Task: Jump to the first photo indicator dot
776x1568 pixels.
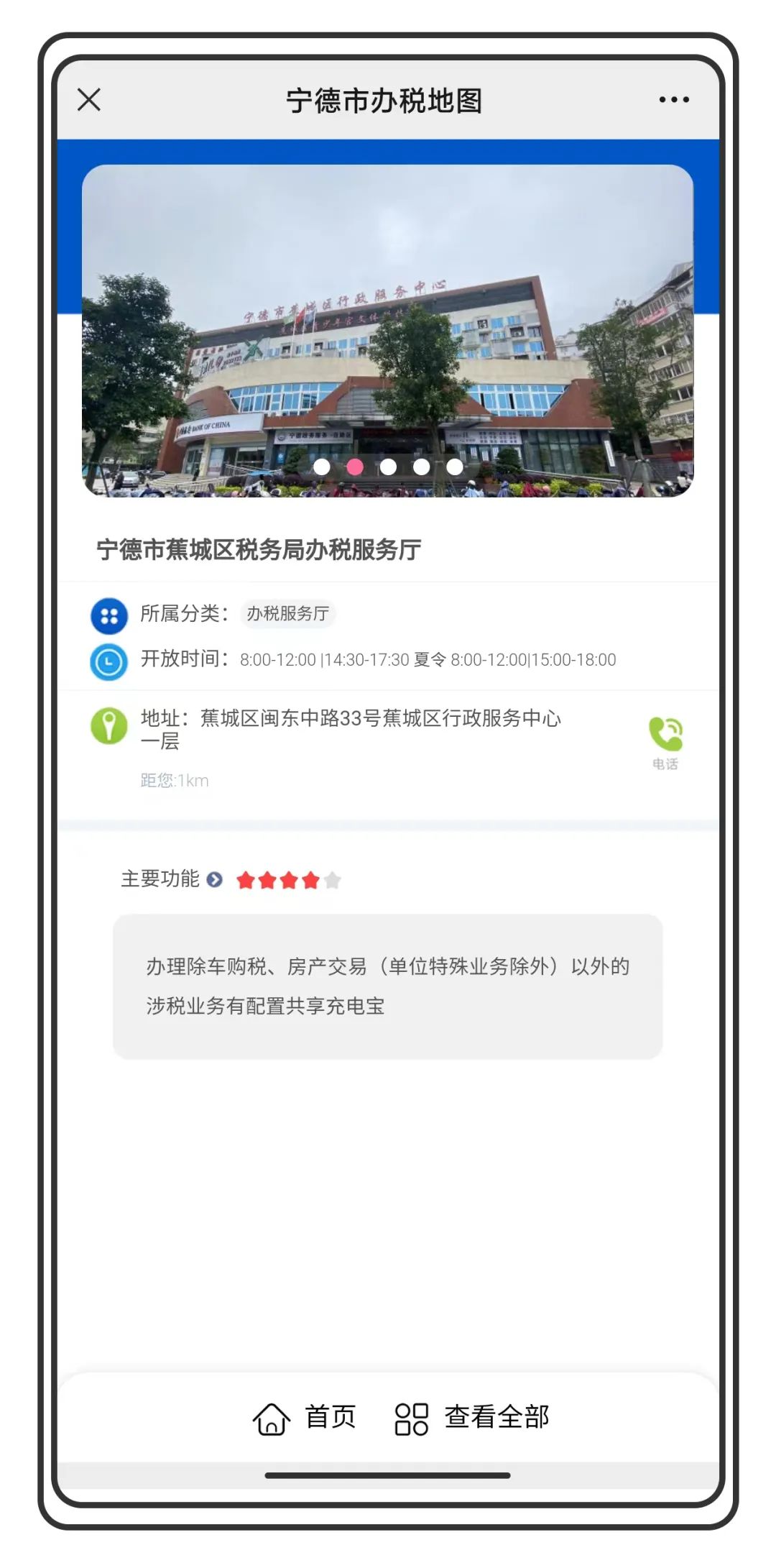Action: 322,467
